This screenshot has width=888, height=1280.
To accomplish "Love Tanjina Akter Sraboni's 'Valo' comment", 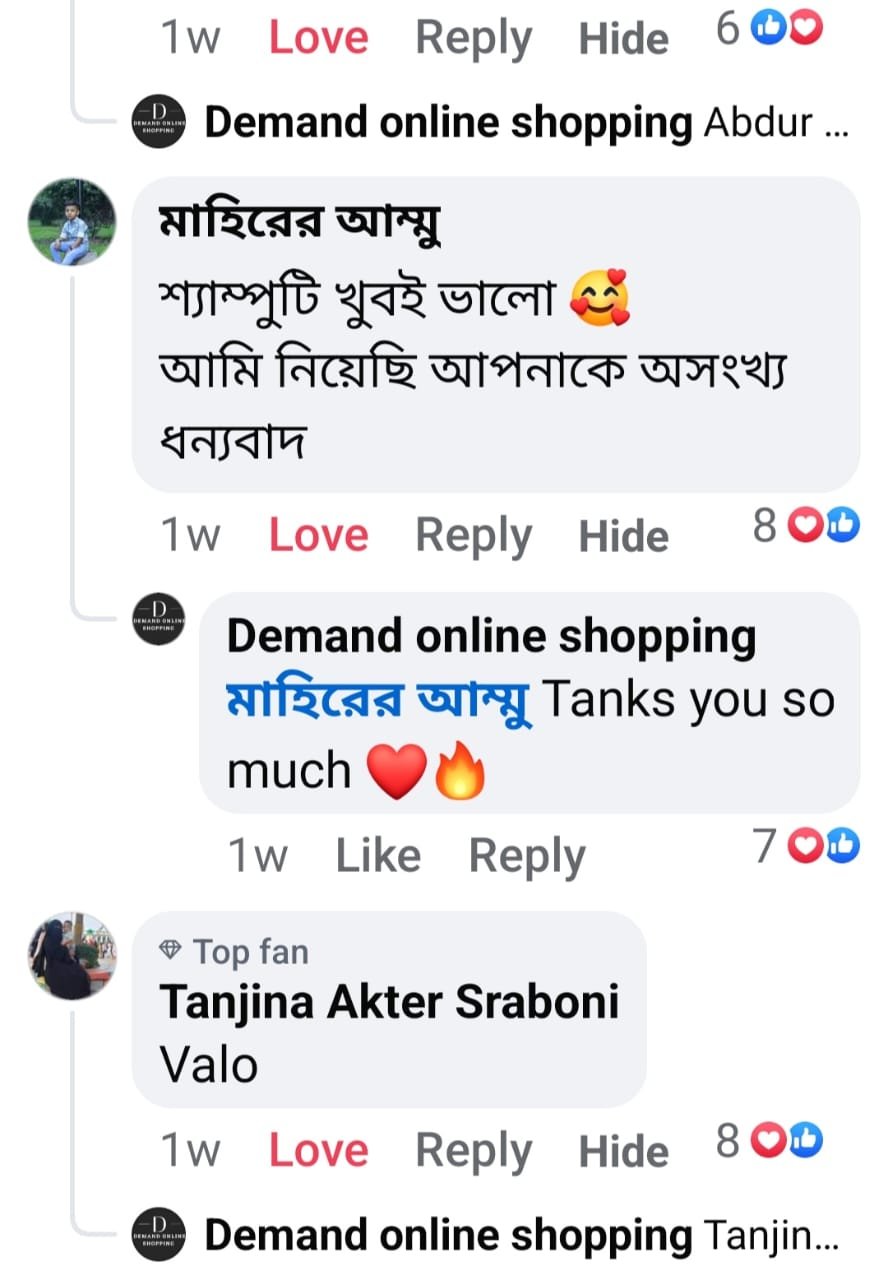I will (x=318, y=1150).
